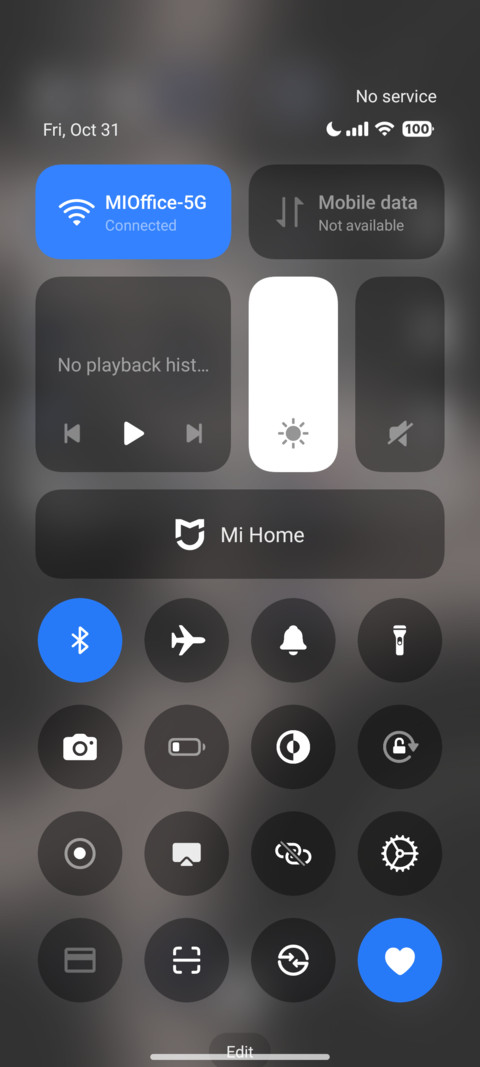480x1067 pixels.
Task: Skip to the next track
Action: pos(194,433)
